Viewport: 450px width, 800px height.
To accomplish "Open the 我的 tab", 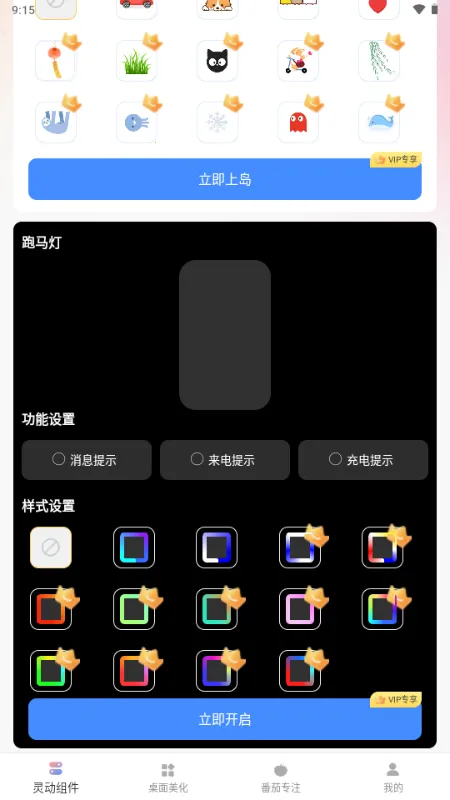I will pyautogui.click(x=393, y=778).
